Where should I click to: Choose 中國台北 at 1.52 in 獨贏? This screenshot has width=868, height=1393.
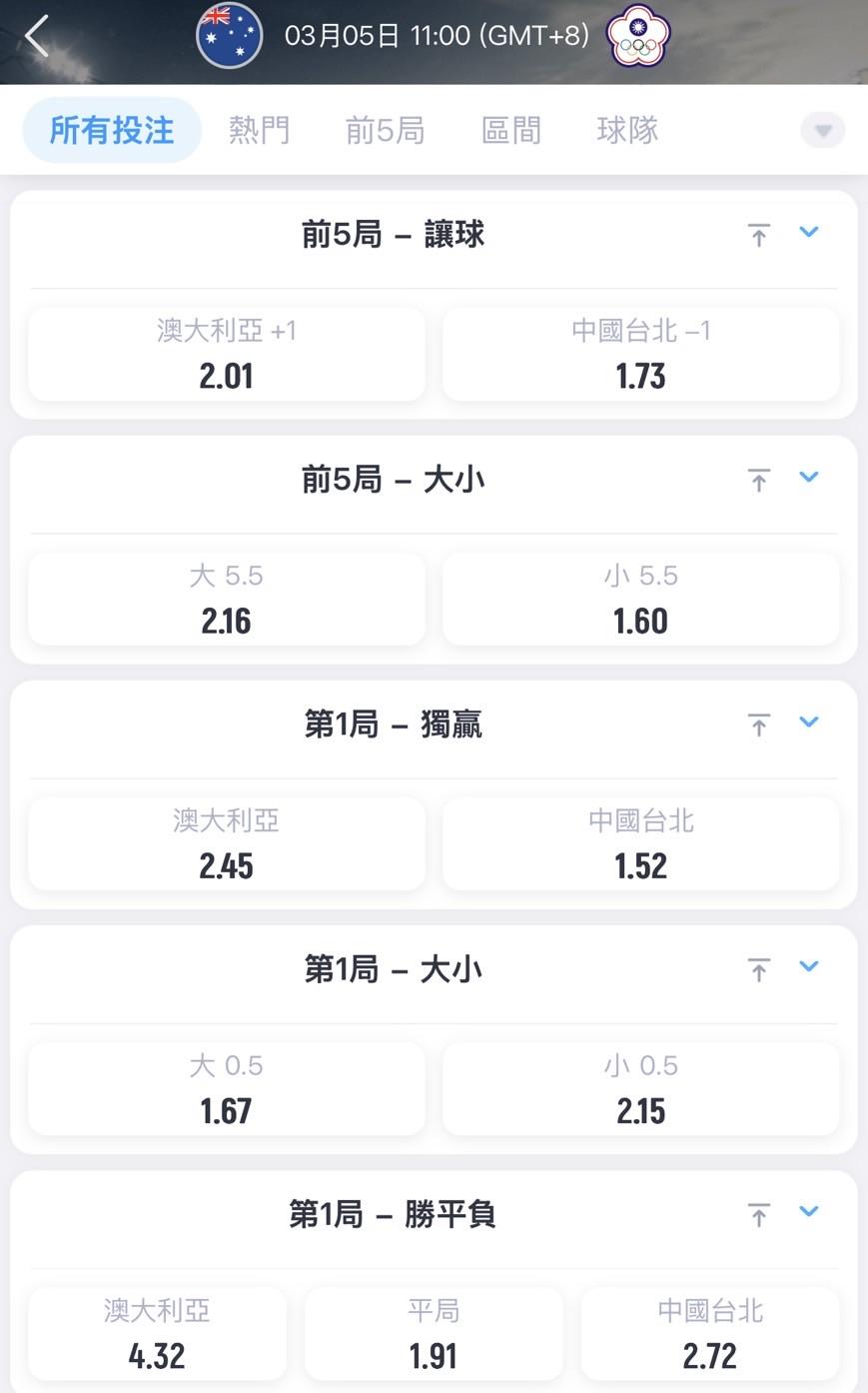click(x=640, y=843)
